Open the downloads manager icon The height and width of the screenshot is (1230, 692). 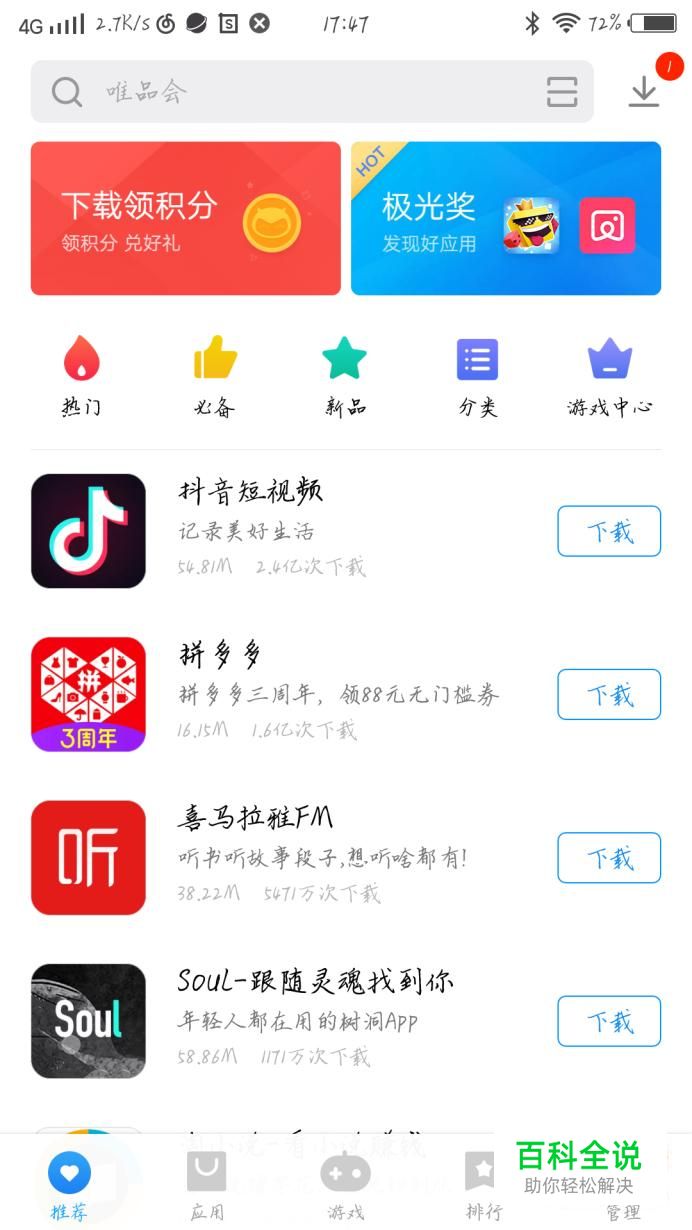[x=644, y=92]
